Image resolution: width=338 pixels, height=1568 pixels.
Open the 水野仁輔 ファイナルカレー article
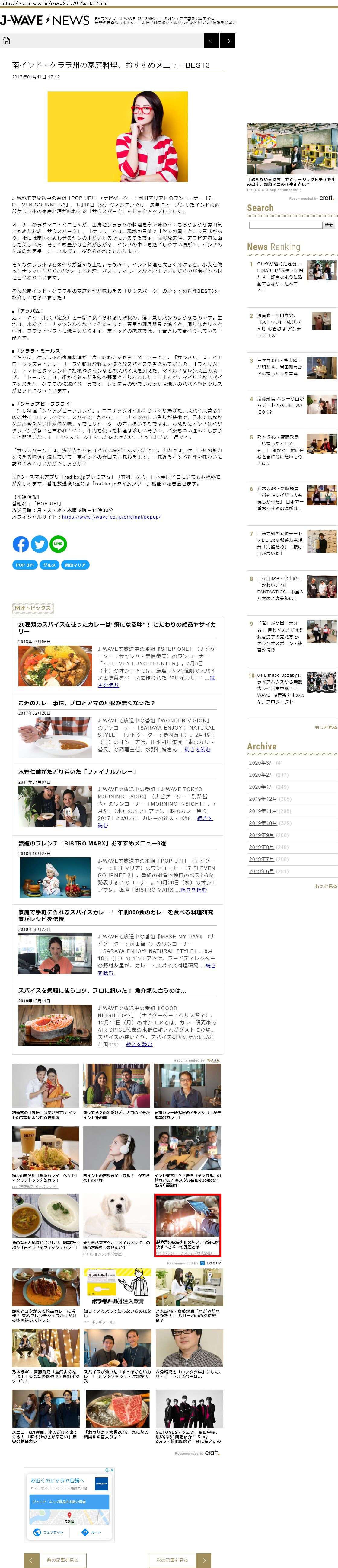(77, 771)
